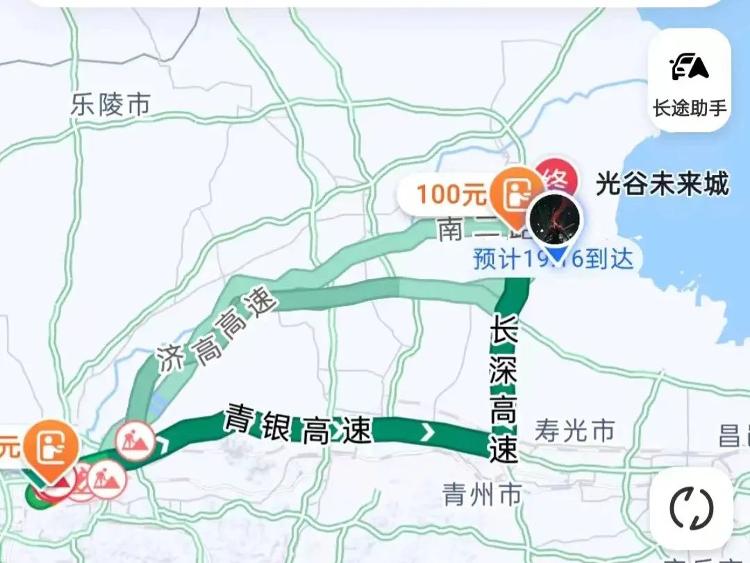Open the 长途助手 long-trip assistant

(x=690, y=80)
